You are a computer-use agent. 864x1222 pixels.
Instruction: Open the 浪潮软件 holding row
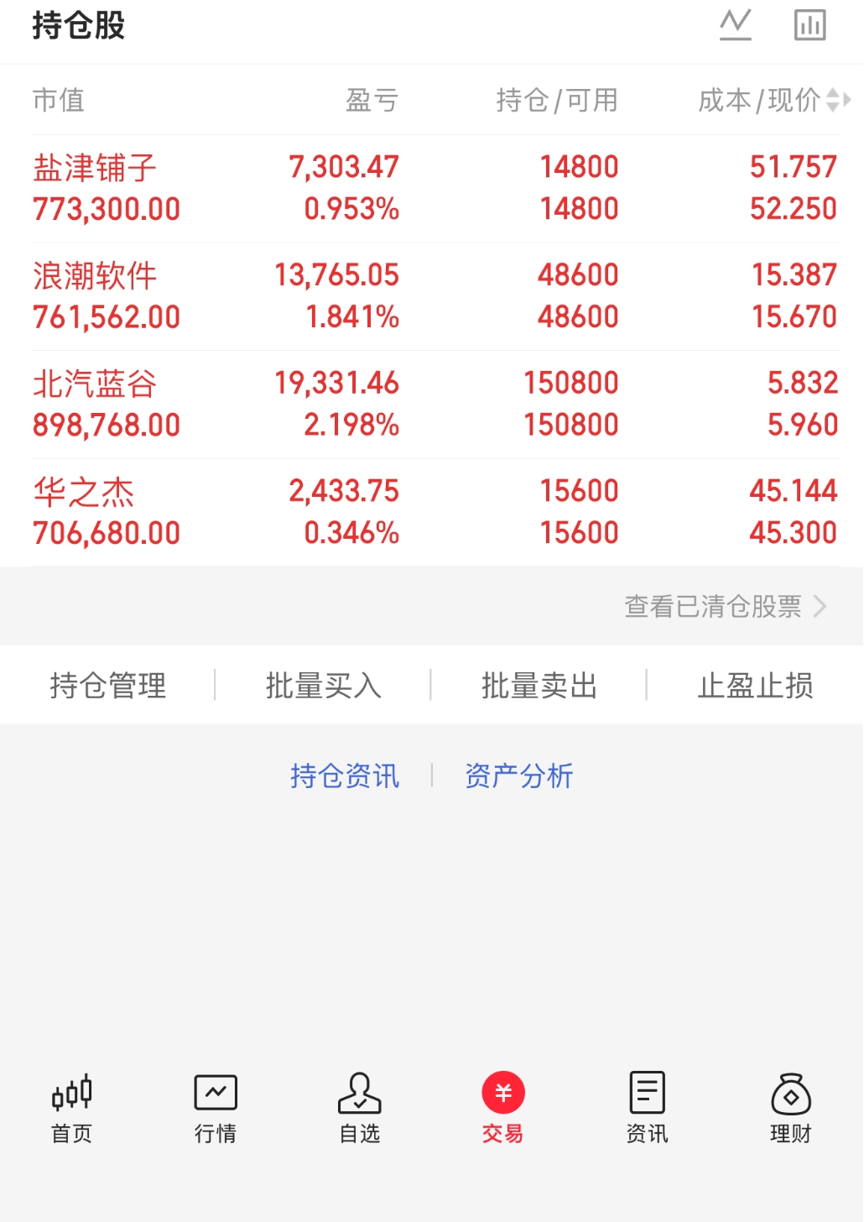pyautogui.click(x=432, y=296)
